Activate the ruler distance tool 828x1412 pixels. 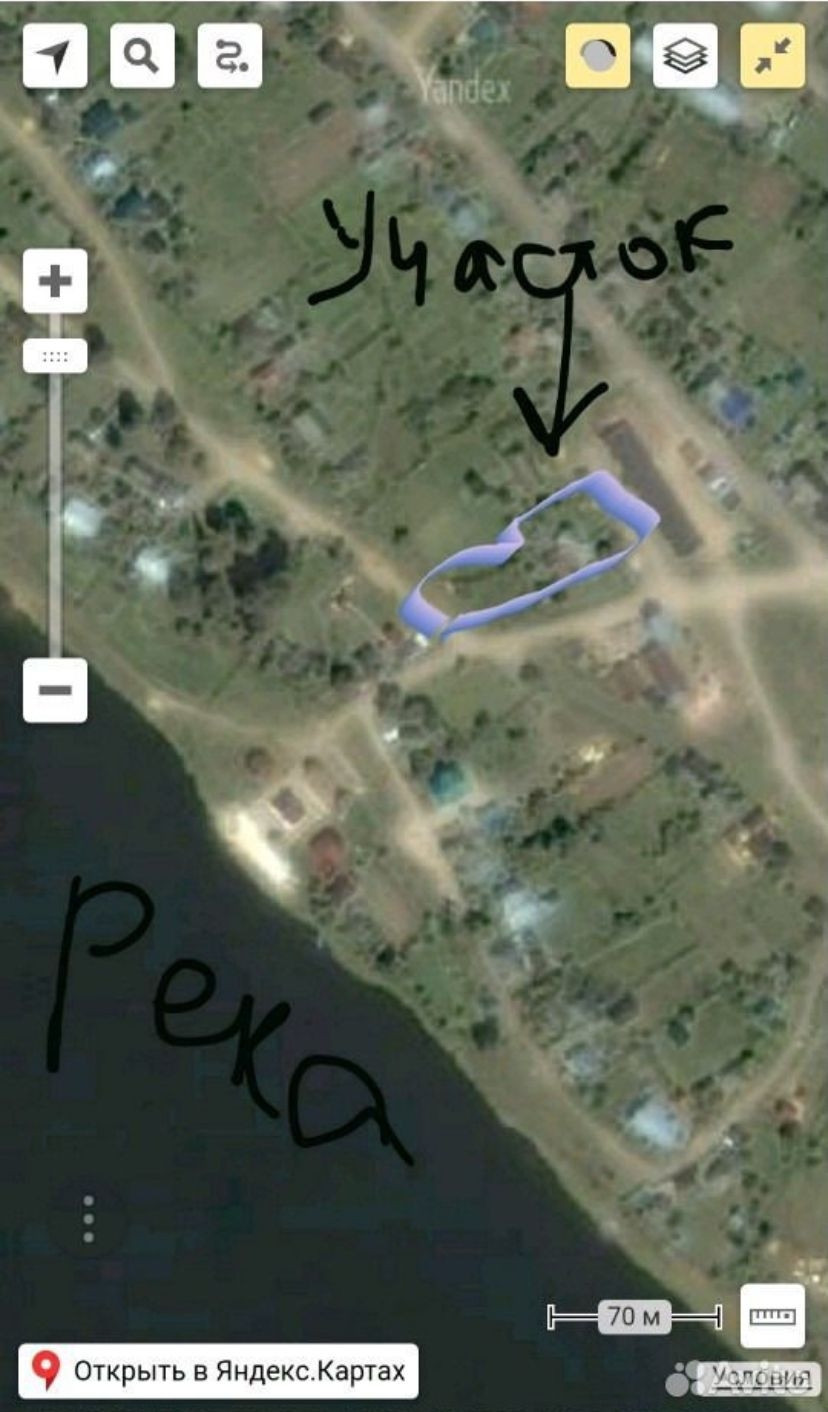click(772, 1316)
